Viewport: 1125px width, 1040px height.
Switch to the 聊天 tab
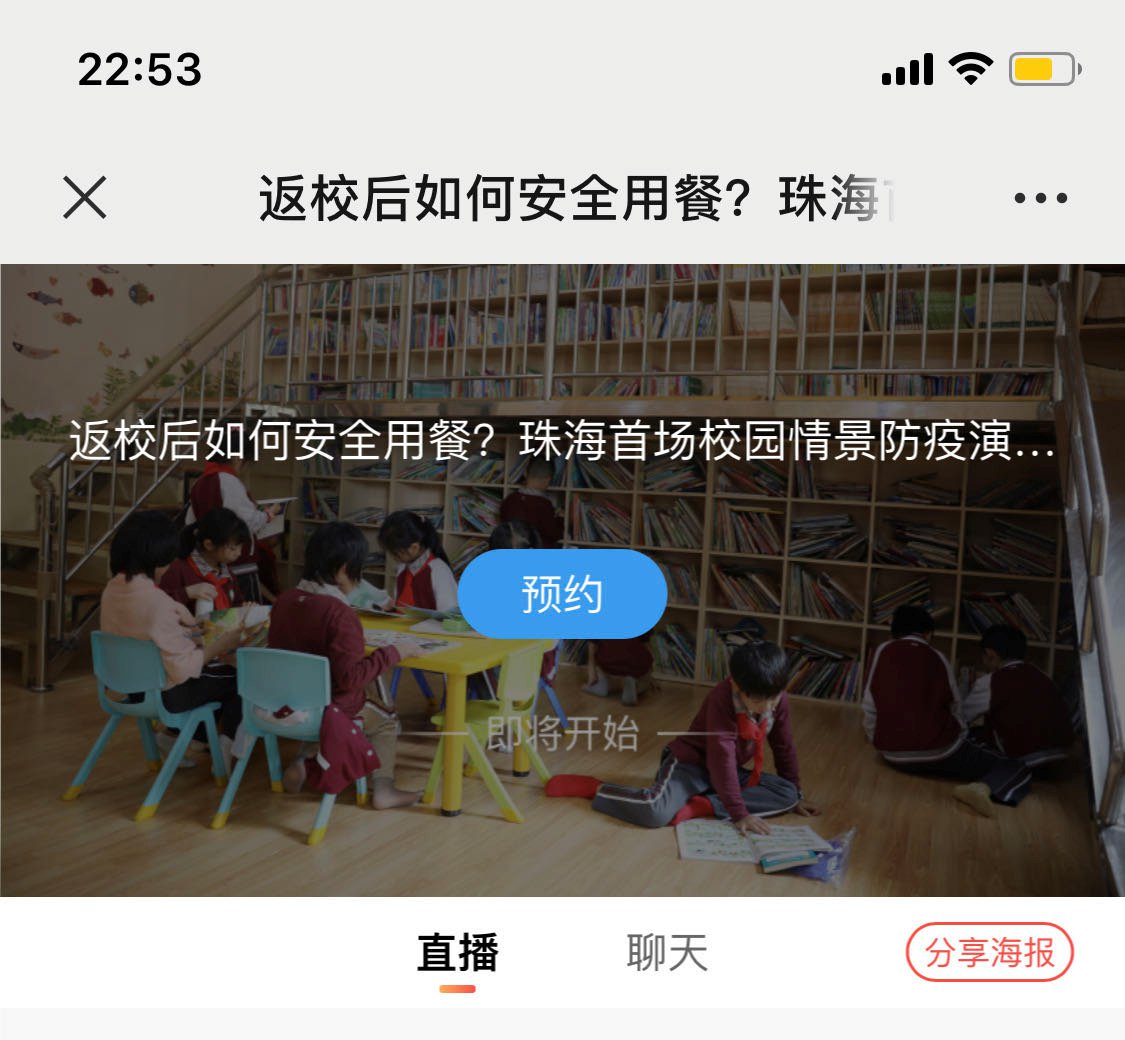click(667, 953)
